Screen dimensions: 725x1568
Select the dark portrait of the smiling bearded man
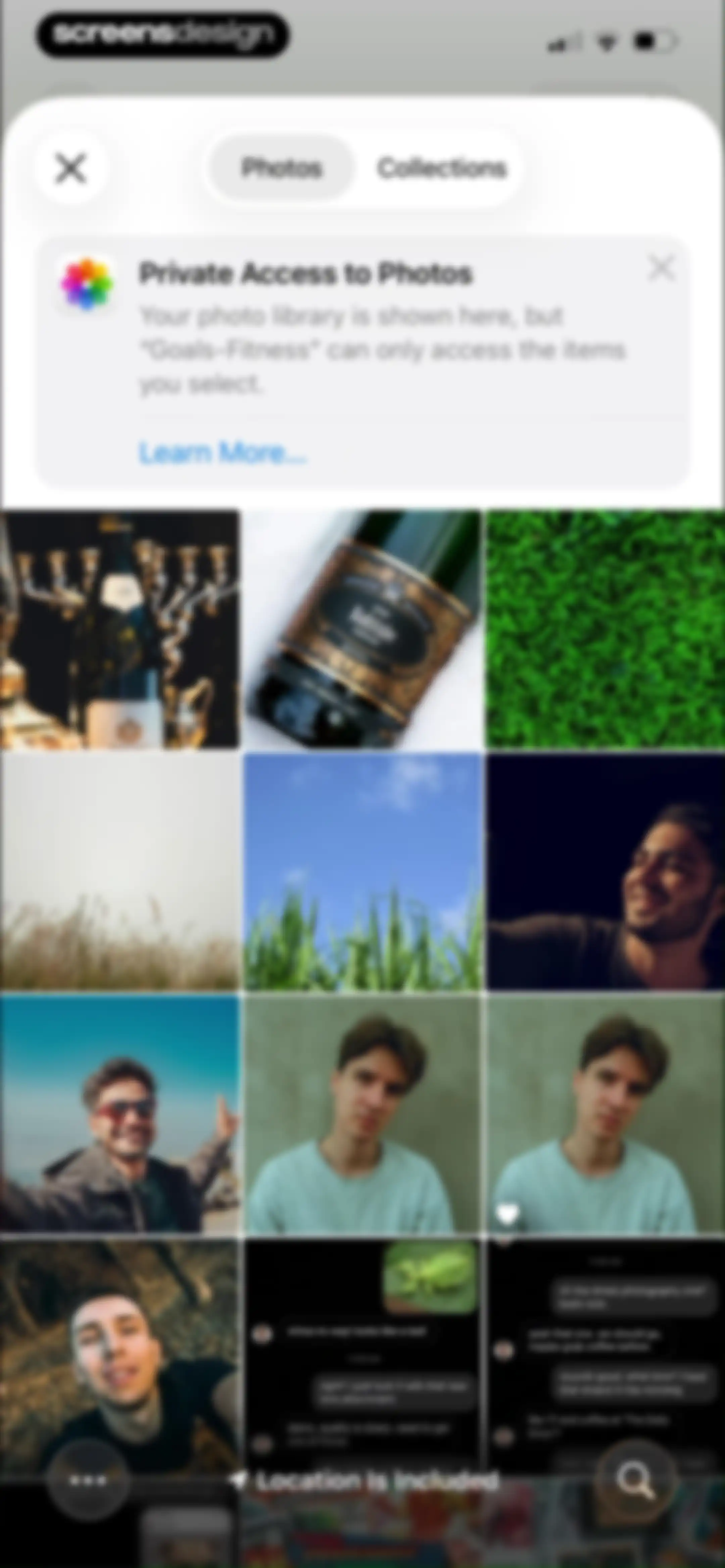(x=606, y=872)
